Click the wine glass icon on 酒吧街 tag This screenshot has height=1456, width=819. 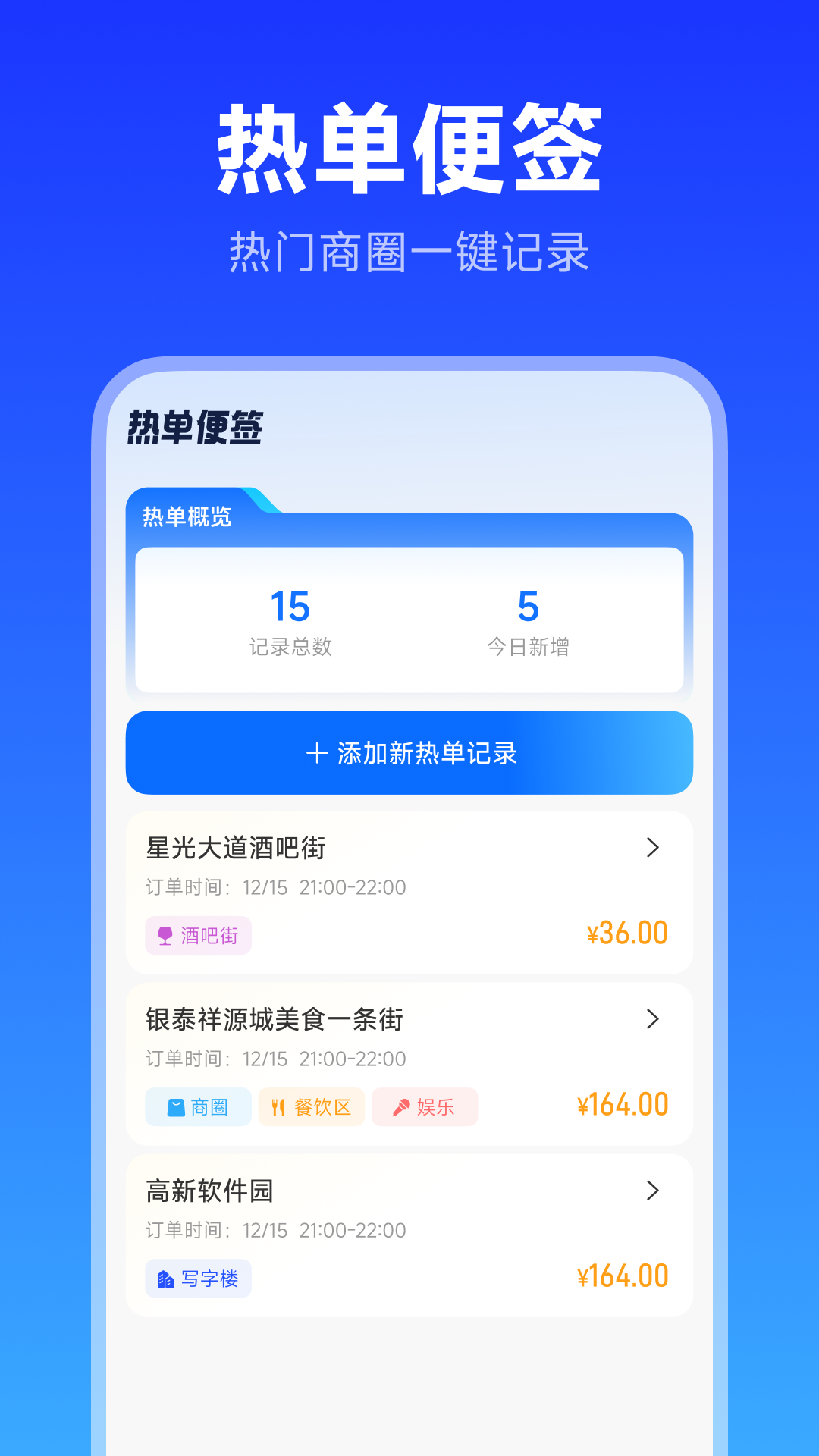[x=164, y=936]
